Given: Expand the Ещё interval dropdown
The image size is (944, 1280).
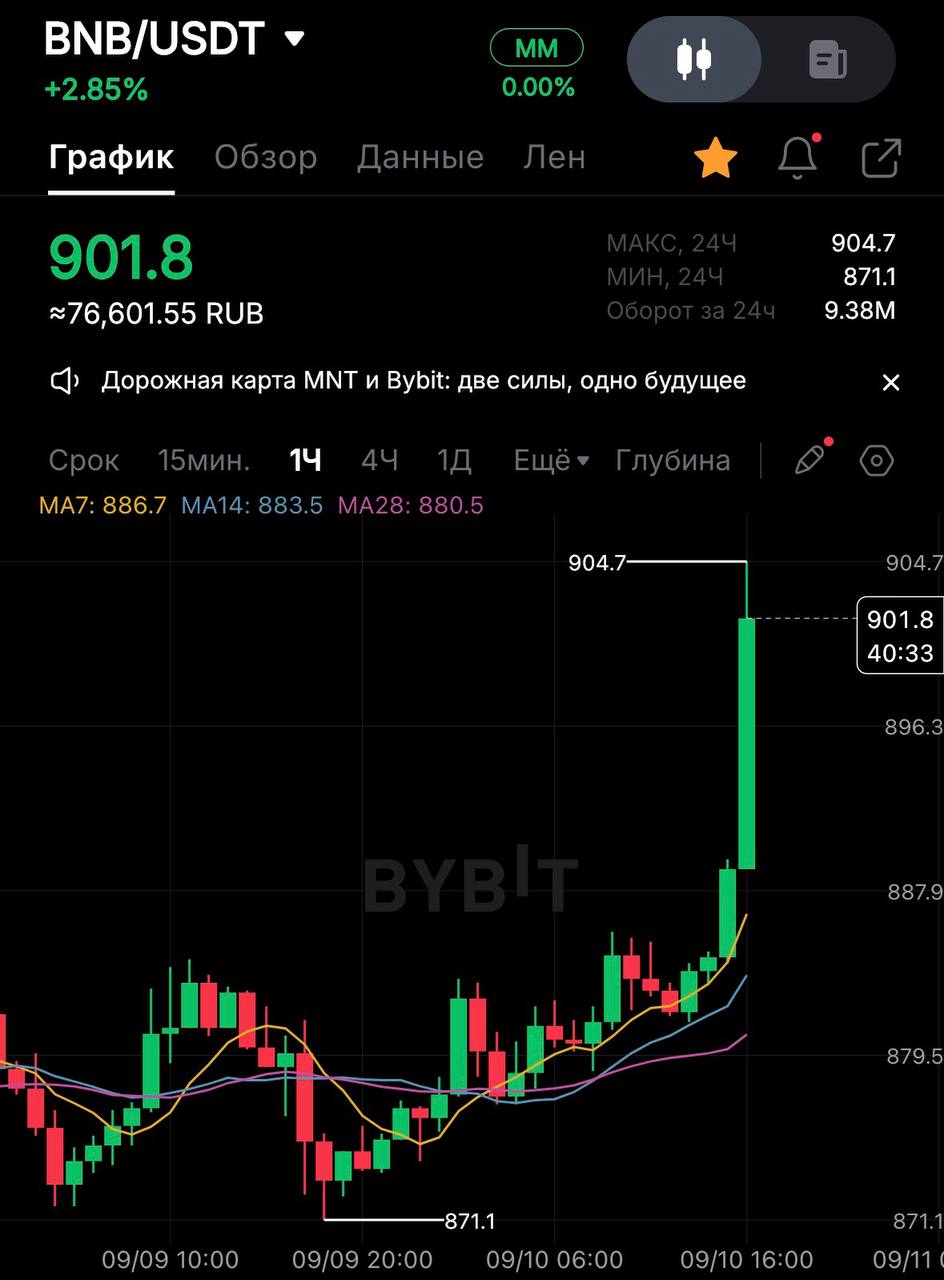Looking at the screenshot, I should pos(551,461).
